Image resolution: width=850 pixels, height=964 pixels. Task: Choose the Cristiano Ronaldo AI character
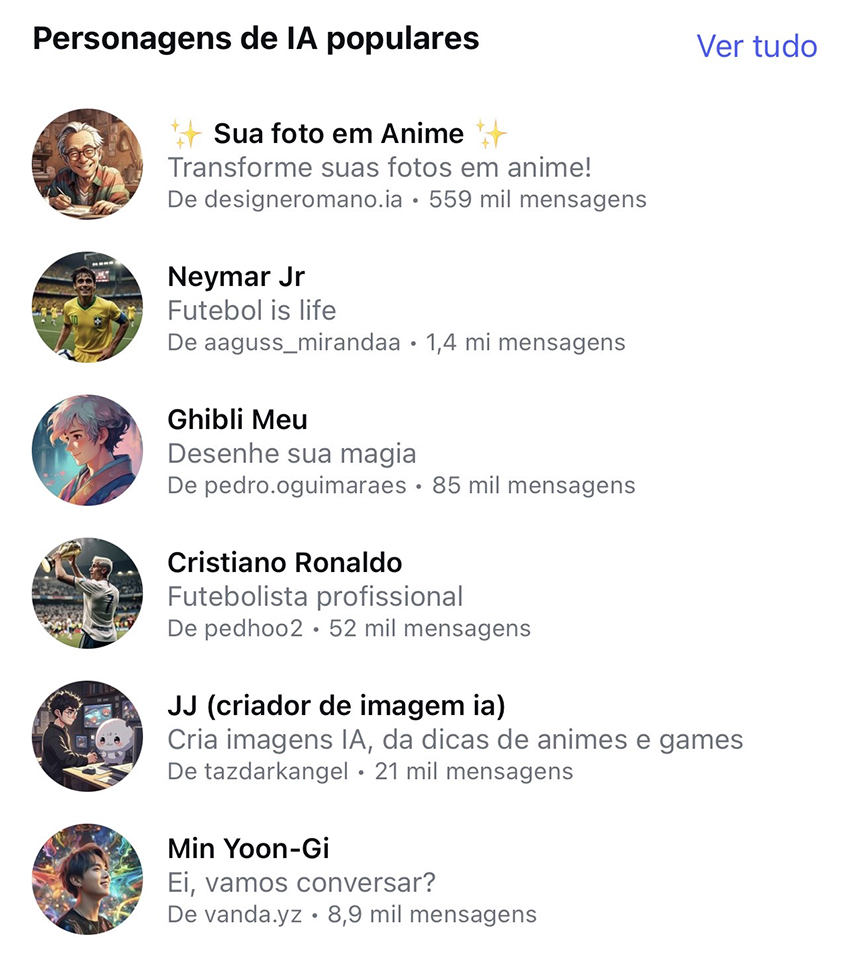coord(284,563)
